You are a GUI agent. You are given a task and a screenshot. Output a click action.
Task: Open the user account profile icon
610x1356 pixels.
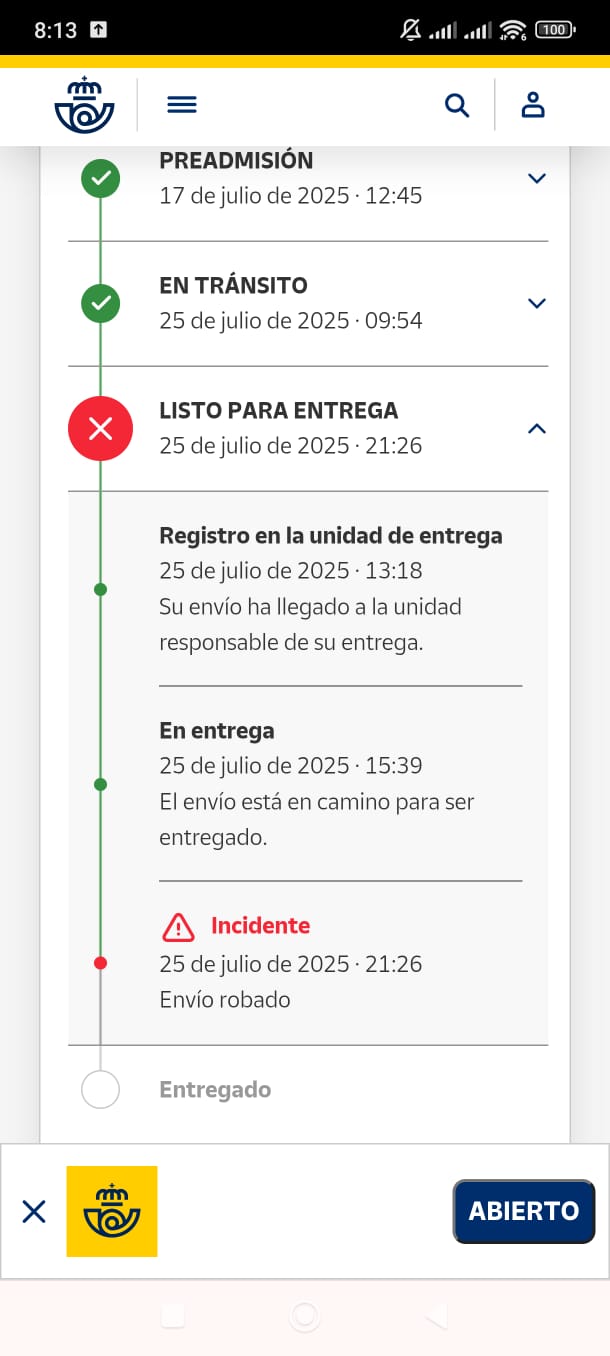(533, 105)
